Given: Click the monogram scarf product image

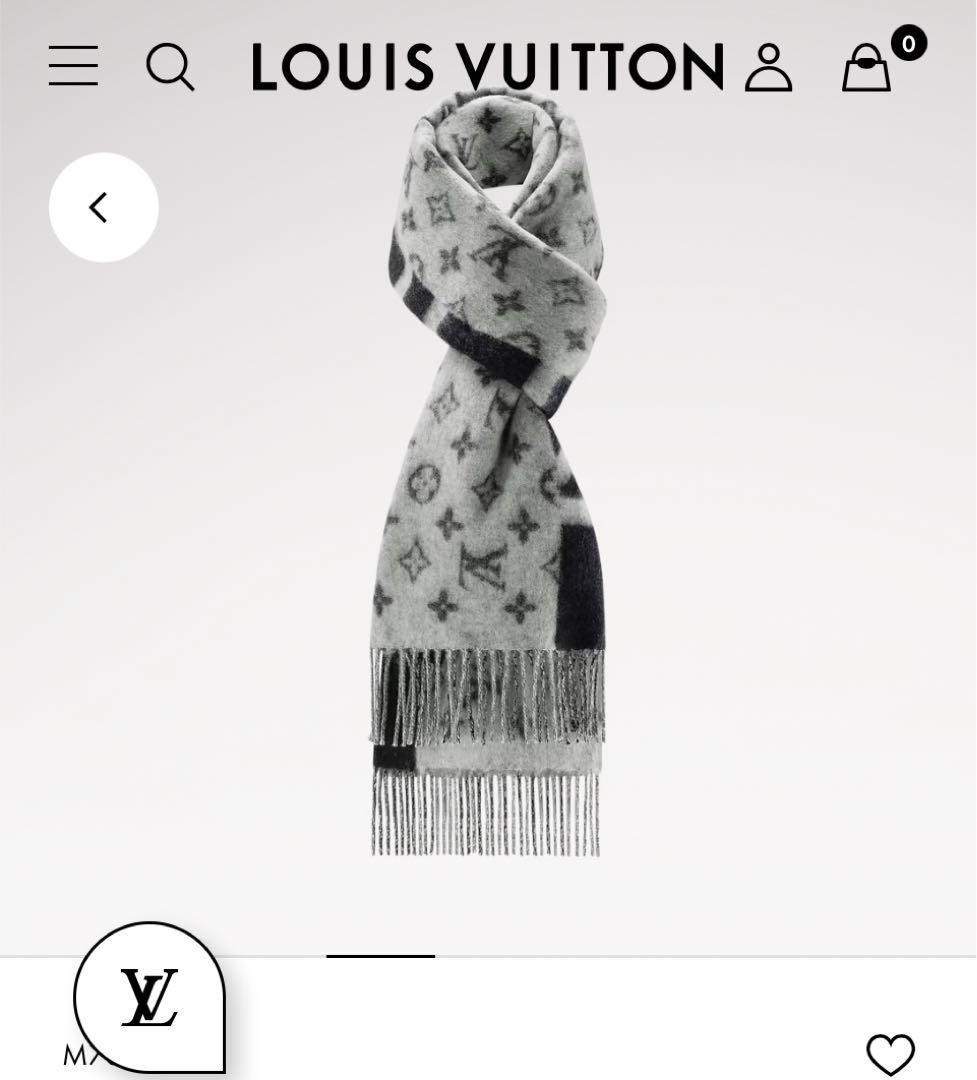Looking at the screenshot, I should 490,480.
